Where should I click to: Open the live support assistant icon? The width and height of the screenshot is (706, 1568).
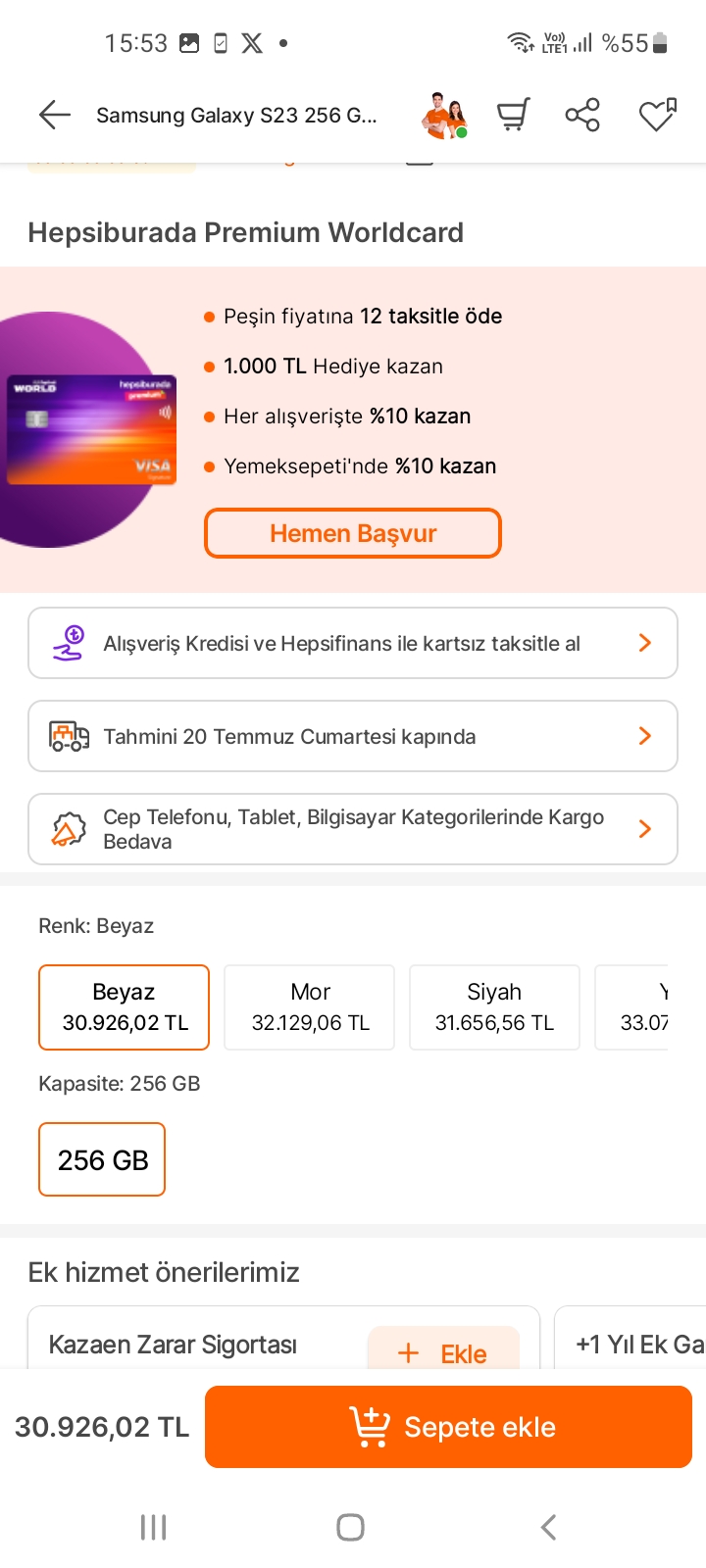pos(443,116)
